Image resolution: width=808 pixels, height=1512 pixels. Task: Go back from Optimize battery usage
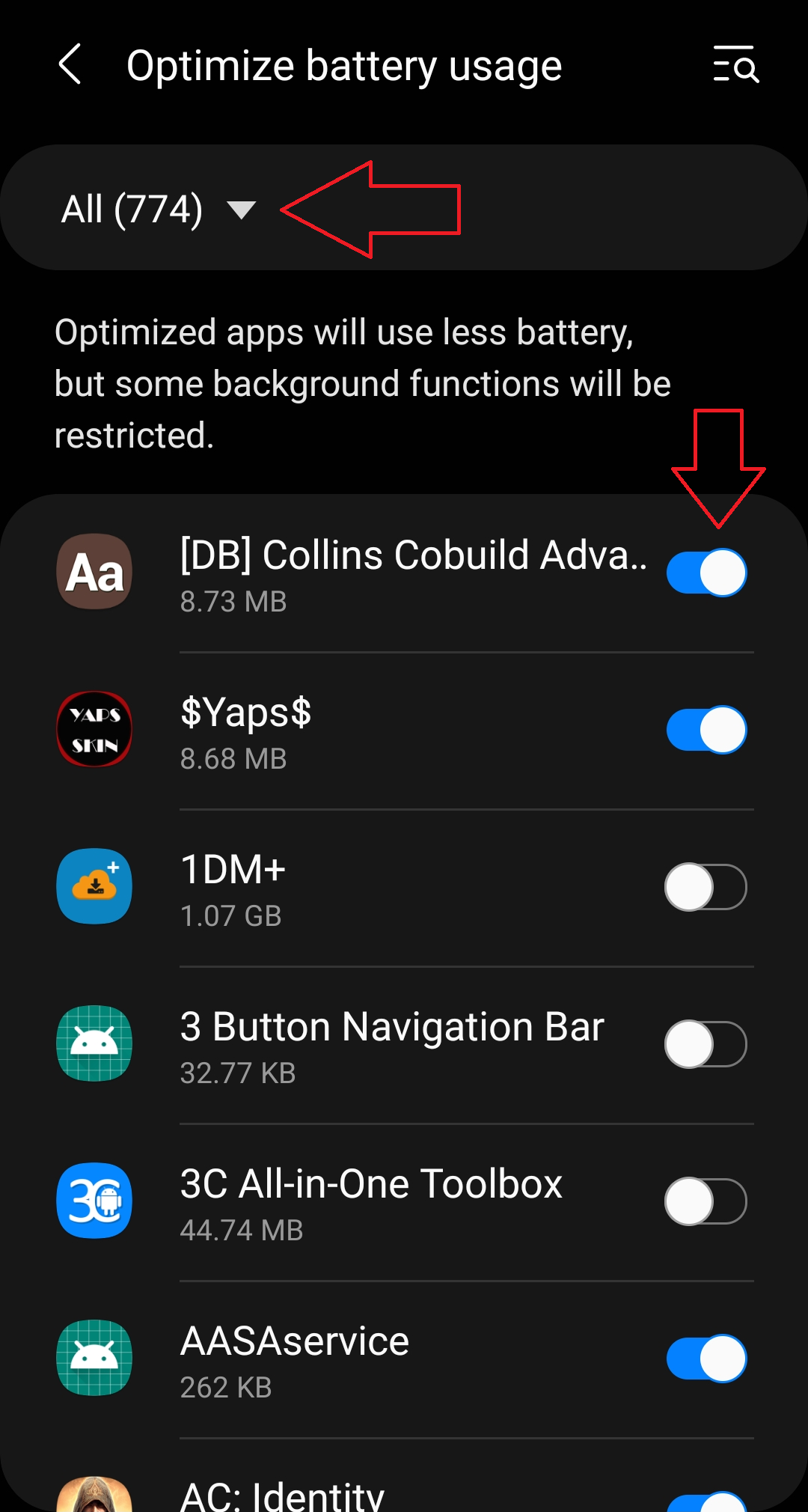(x=70, y=64)
